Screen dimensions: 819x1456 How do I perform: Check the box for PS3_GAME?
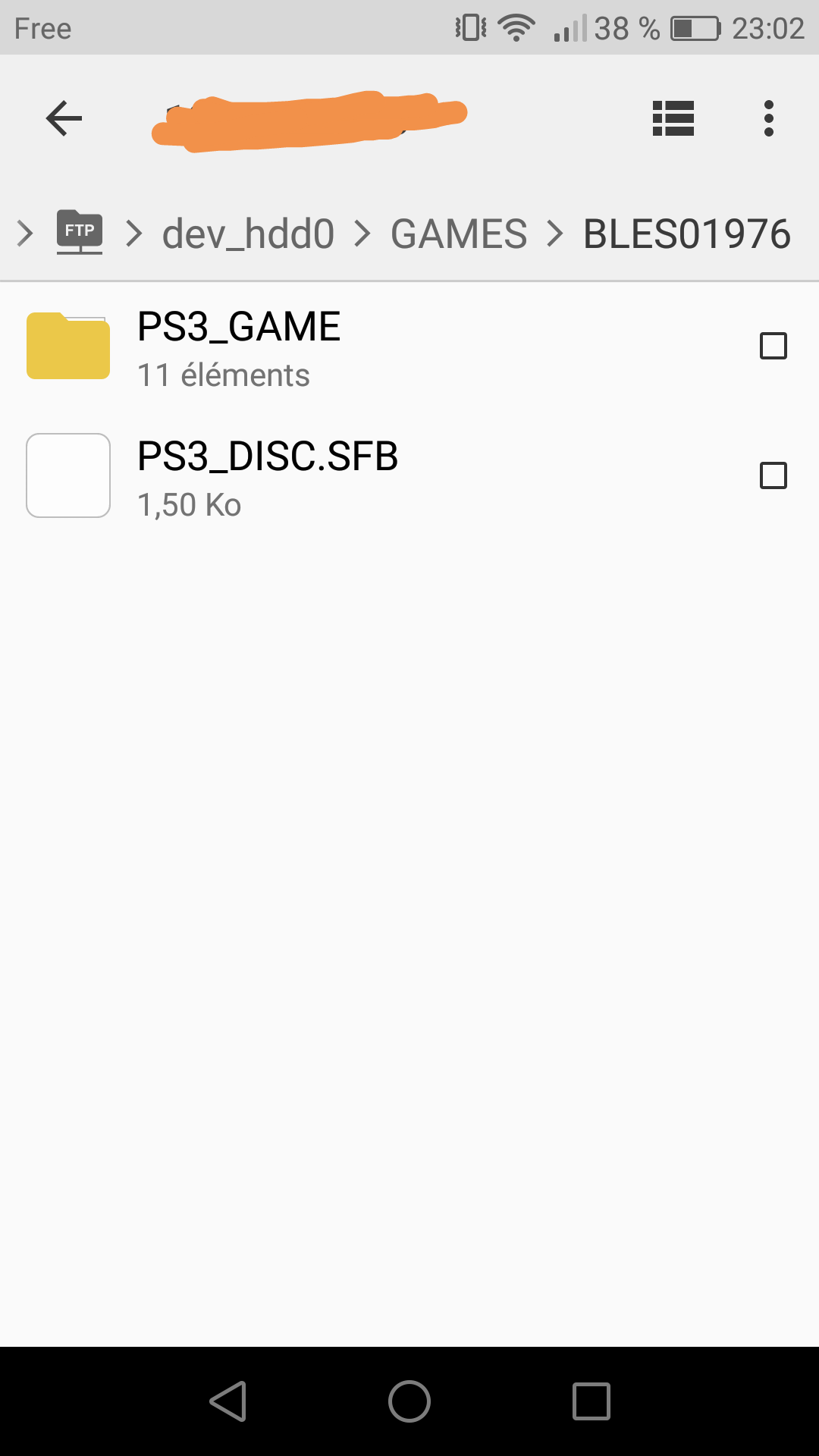773,346
